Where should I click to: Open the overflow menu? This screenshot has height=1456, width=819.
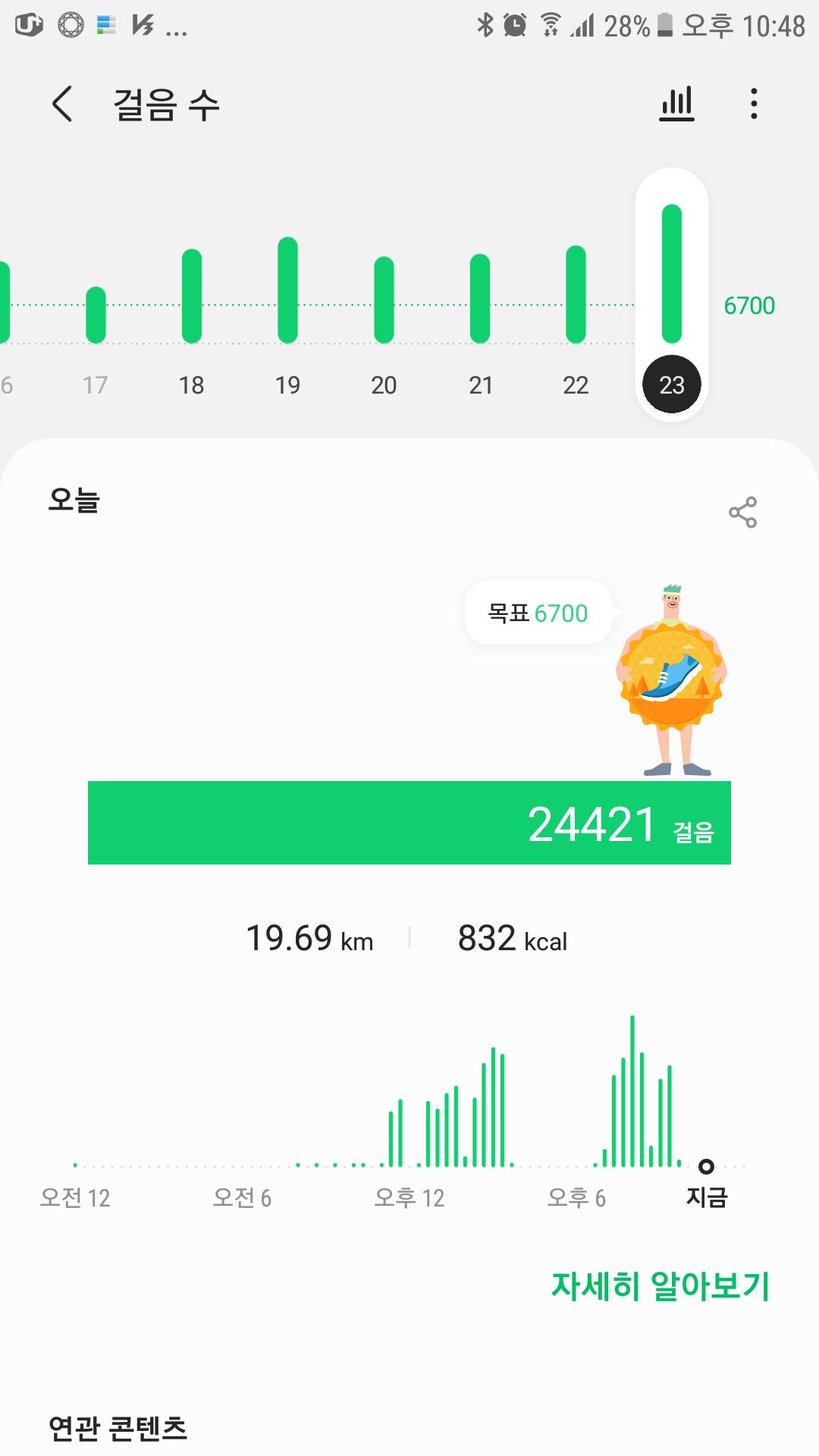(753, 104)
